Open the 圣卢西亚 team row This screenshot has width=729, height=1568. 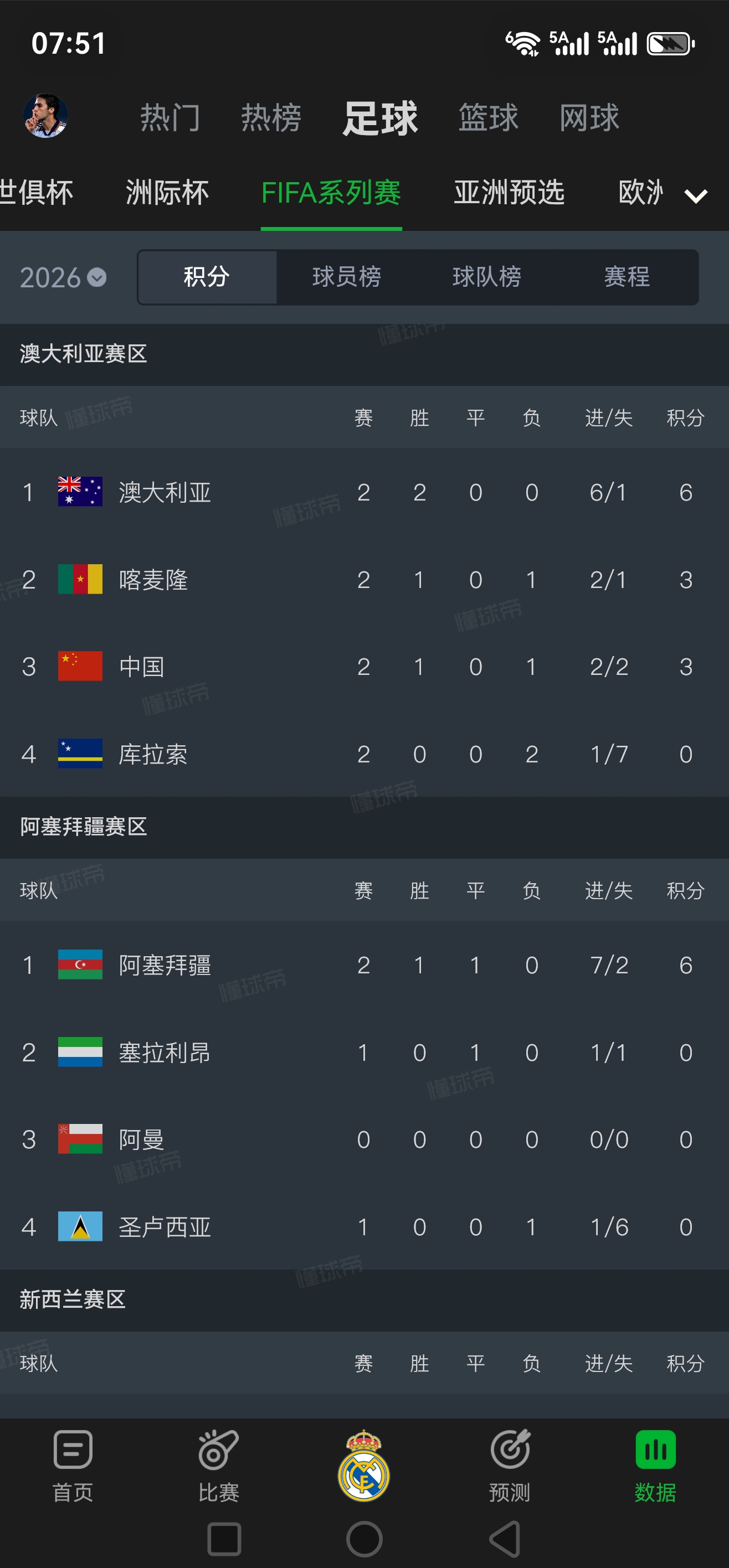364,1226
